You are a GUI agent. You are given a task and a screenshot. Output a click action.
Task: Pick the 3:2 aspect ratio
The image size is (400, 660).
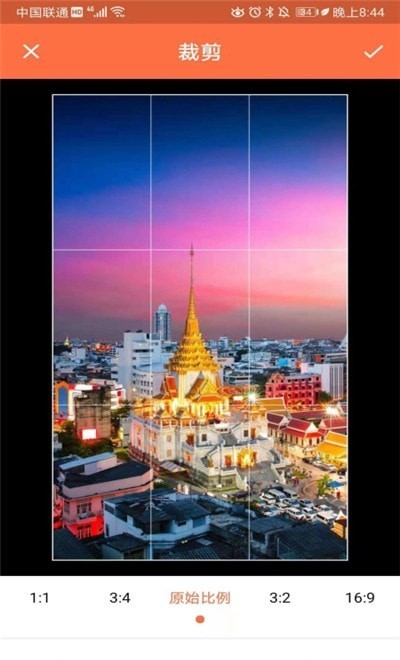click(x=280, y=597)
